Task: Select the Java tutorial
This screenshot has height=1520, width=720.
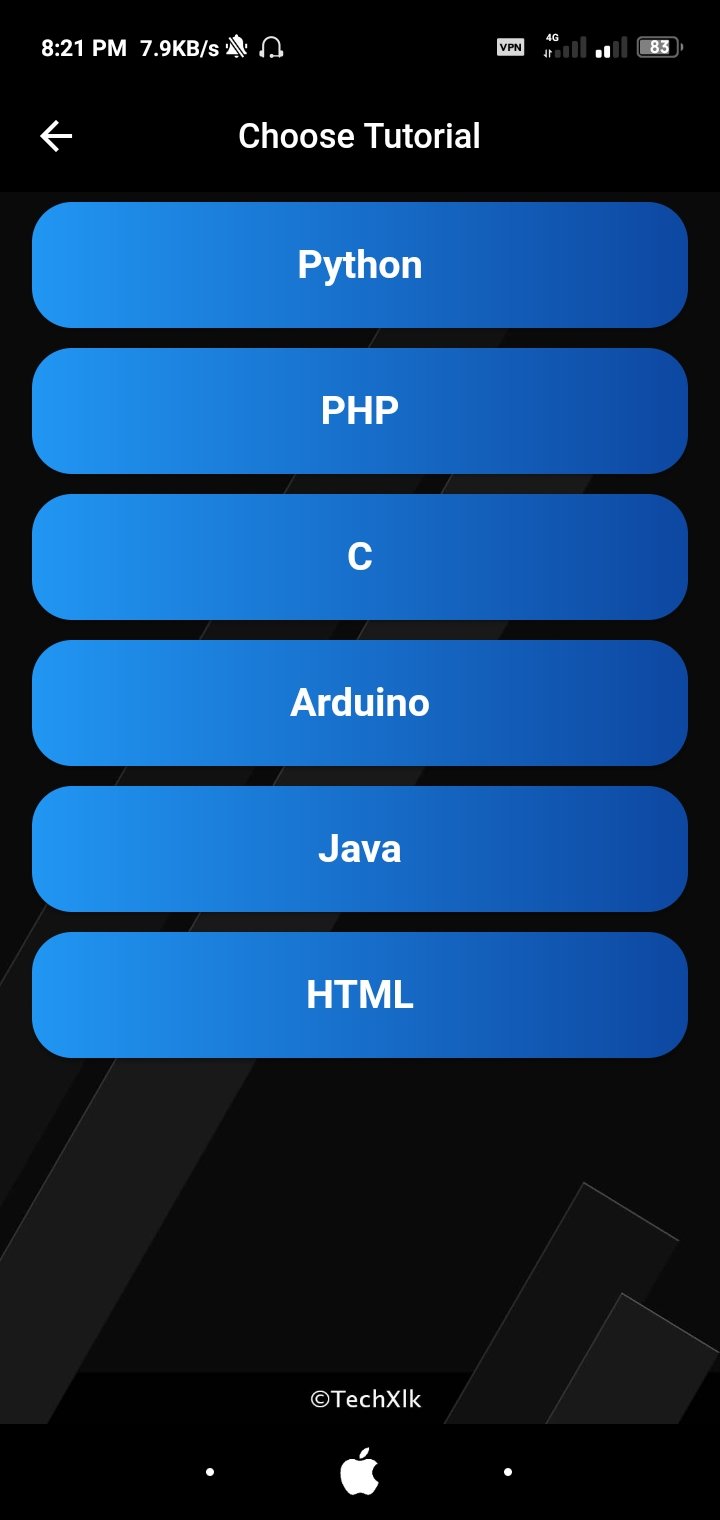Action: (360, 849)
